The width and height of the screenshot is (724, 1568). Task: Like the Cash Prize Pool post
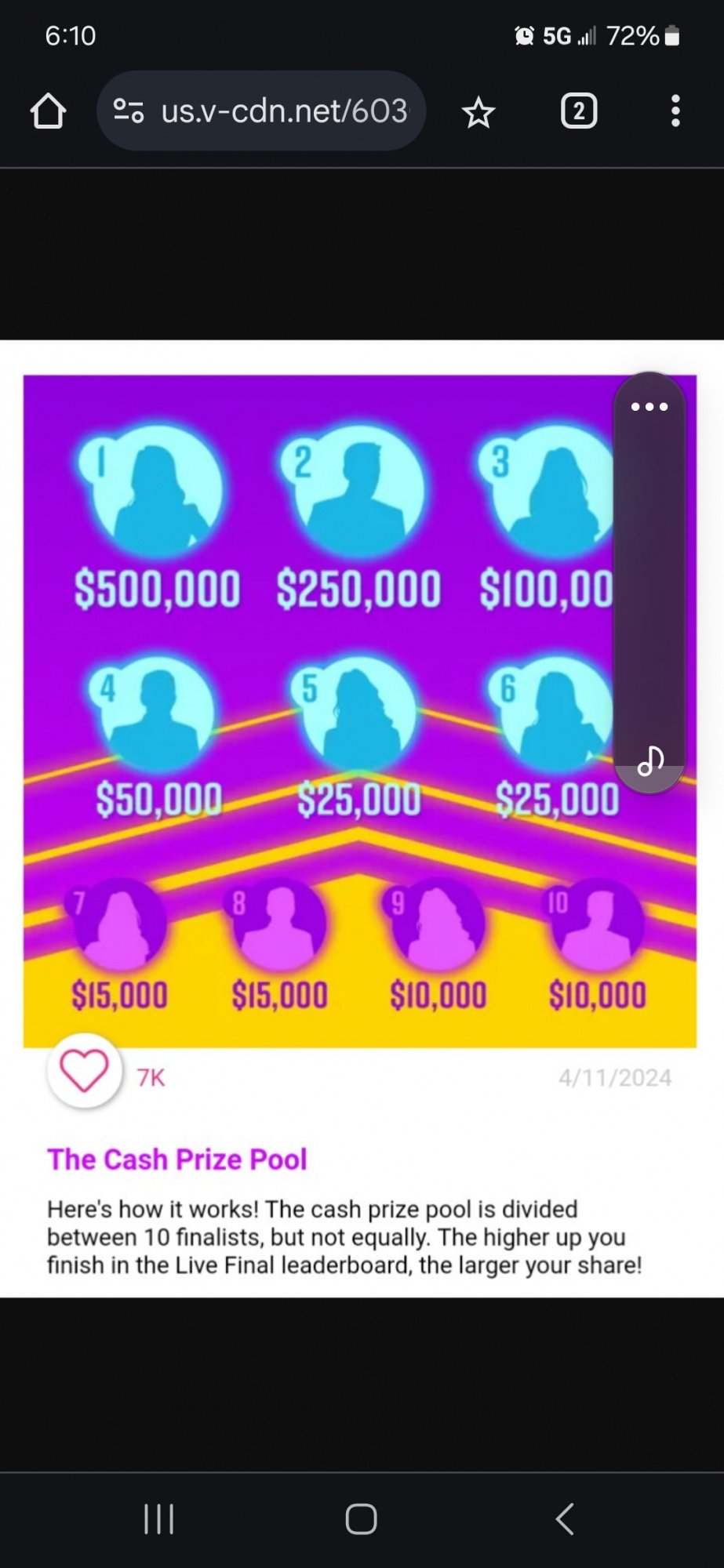tap(84, 1071)
